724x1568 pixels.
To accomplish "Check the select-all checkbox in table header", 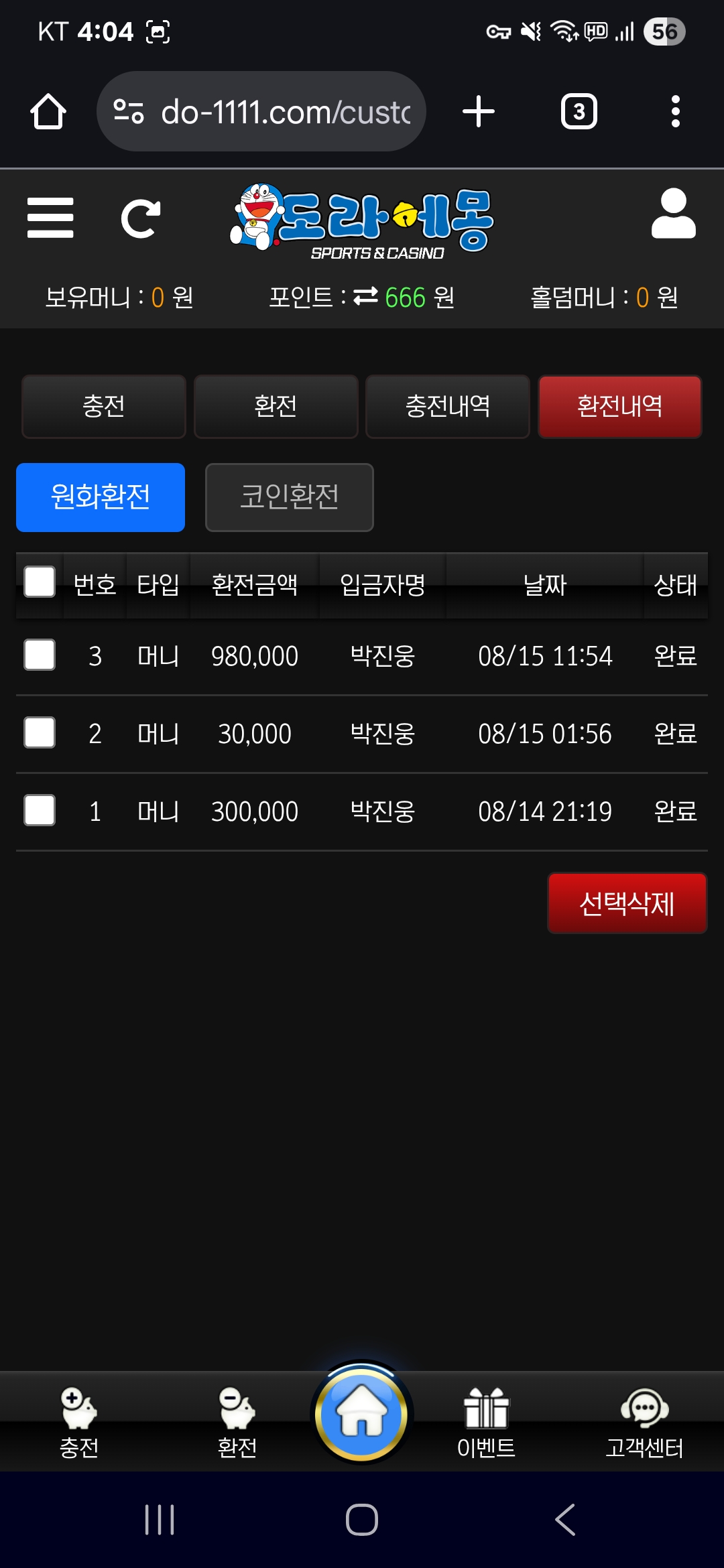I will (x=40, y=582).
